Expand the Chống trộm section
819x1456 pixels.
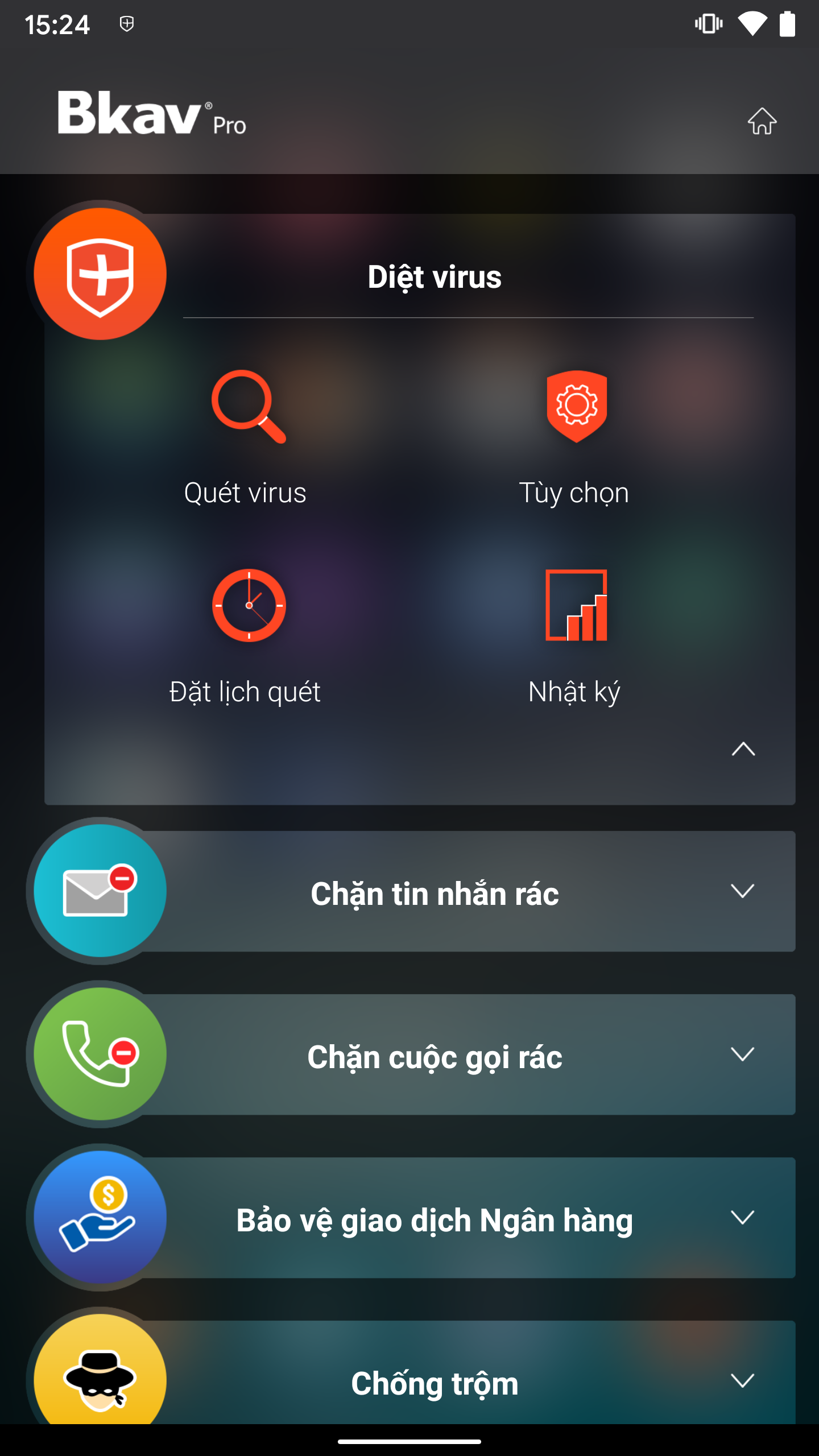(x=742, y=1380)
